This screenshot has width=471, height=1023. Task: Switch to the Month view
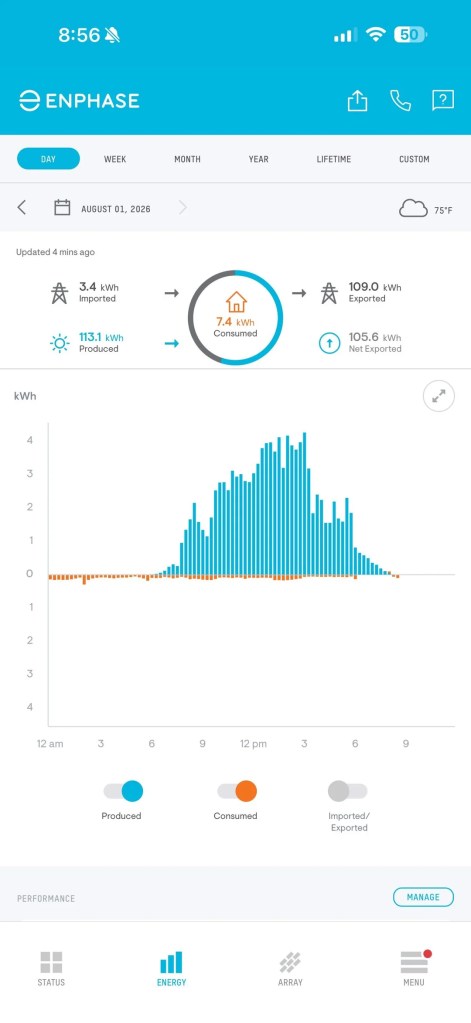click(187, 159)
